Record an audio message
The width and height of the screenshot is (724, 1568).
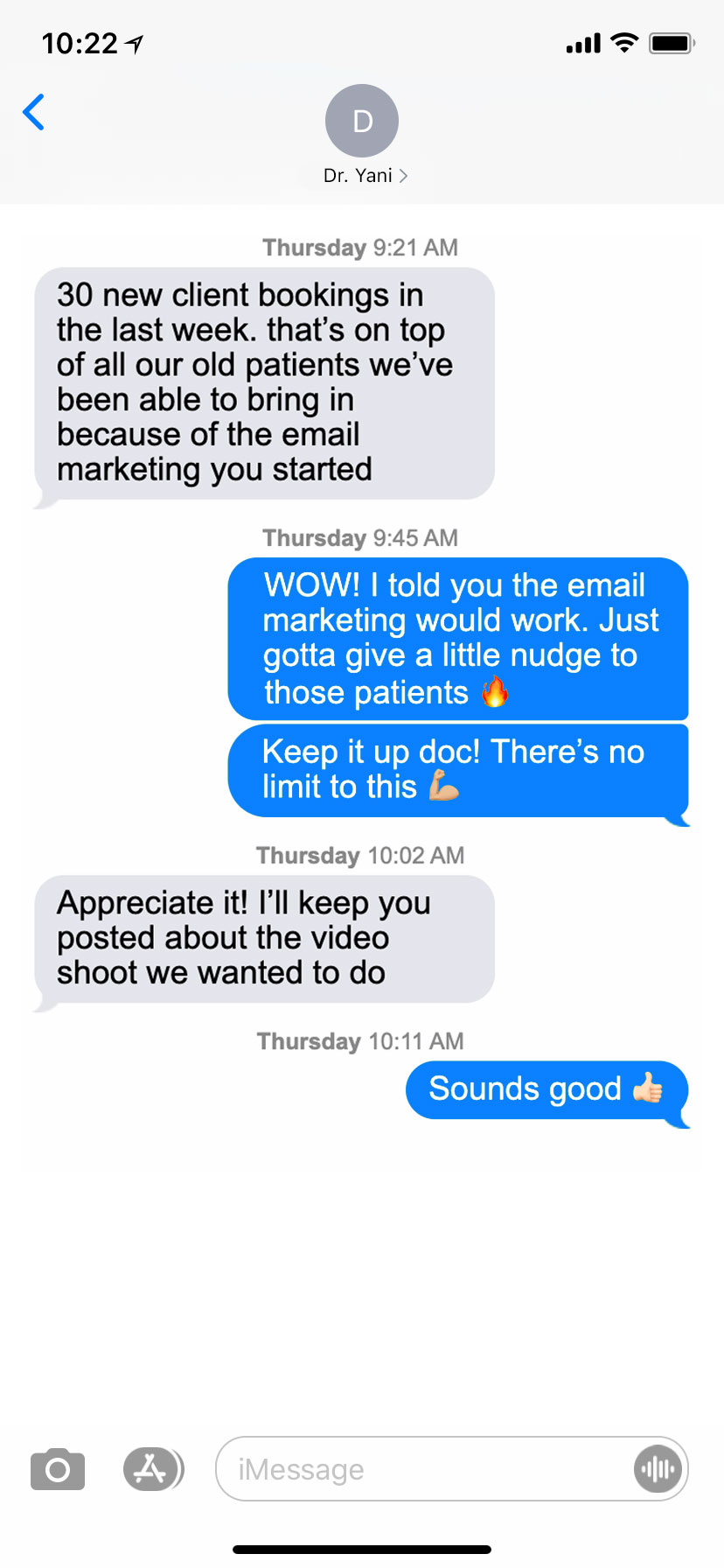point(657,1469)
